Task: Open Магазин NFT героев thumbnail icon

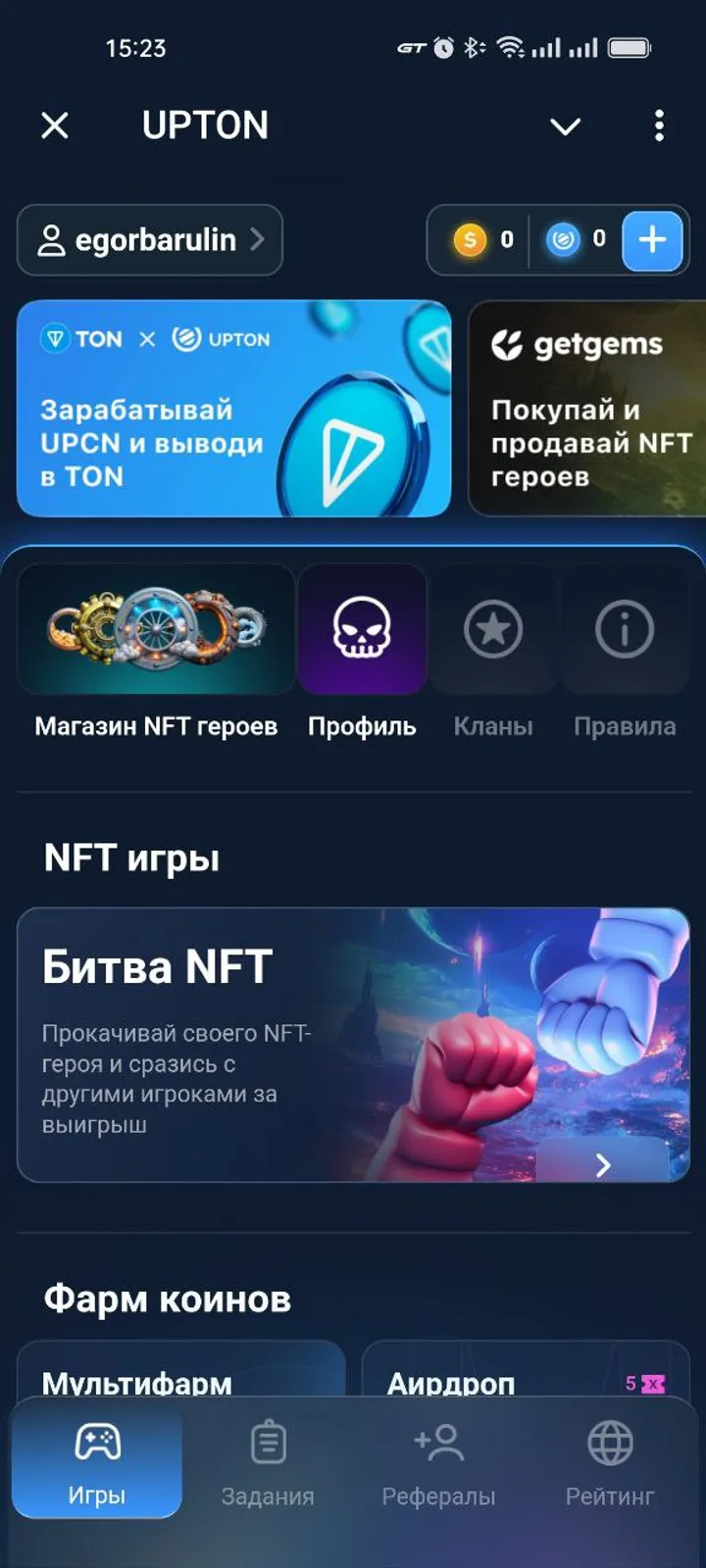Action: (x=152, y=629)
